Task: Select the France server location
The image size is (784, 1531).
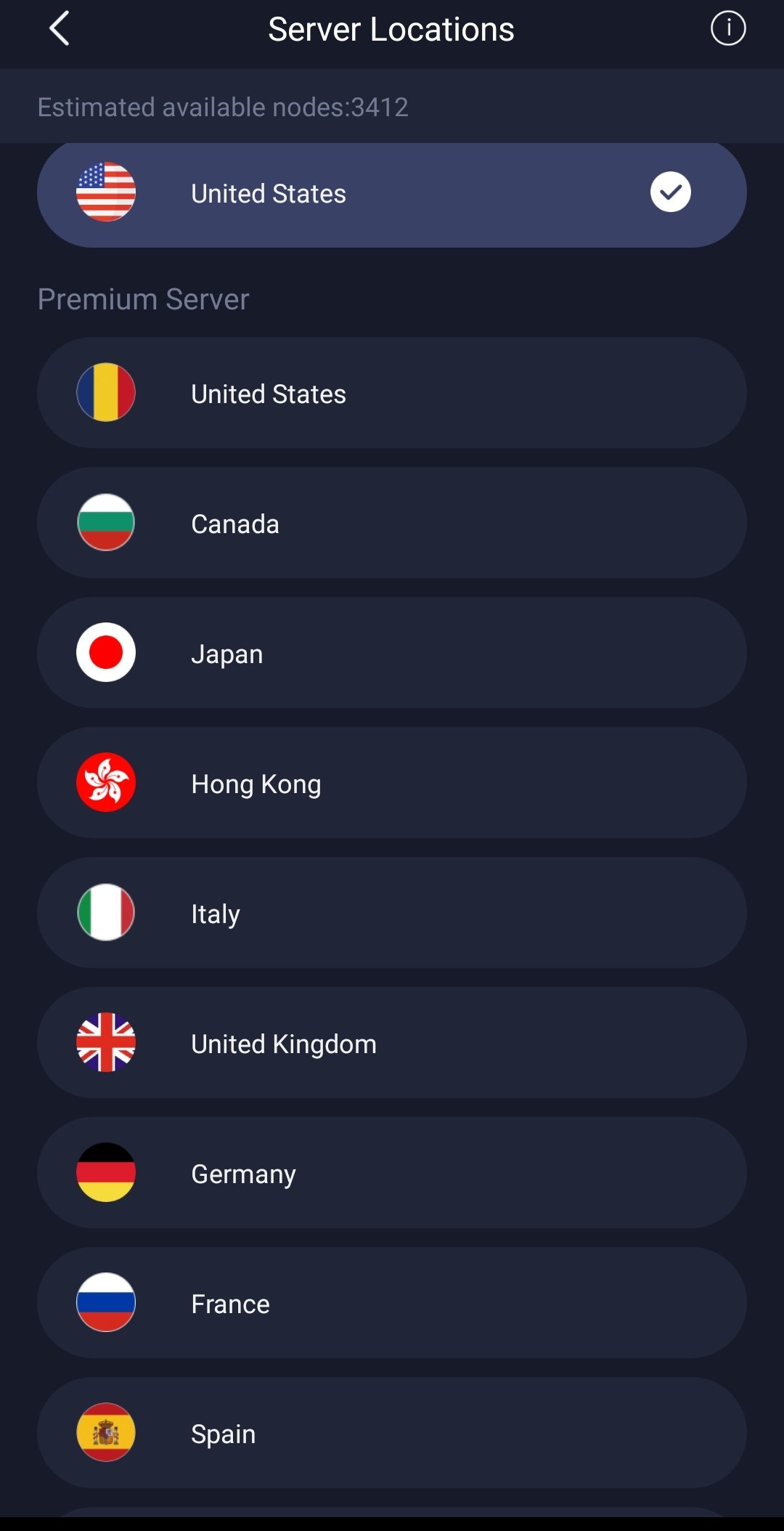Action: pyautogui.click(x=392, y=1303)
